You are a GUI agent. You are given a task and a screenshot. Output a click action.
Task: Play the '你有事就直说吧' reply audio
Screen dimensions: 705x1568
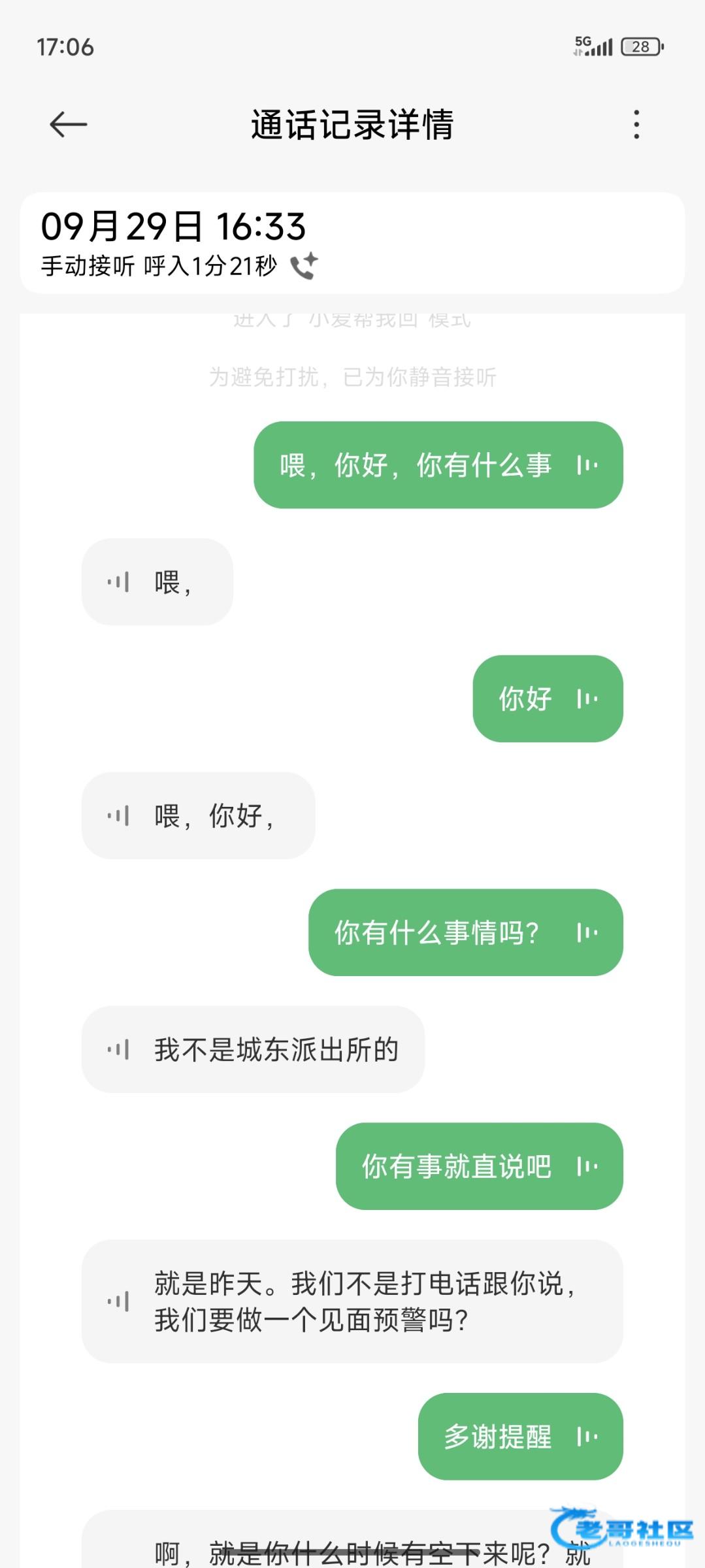tap(587, 1166)
